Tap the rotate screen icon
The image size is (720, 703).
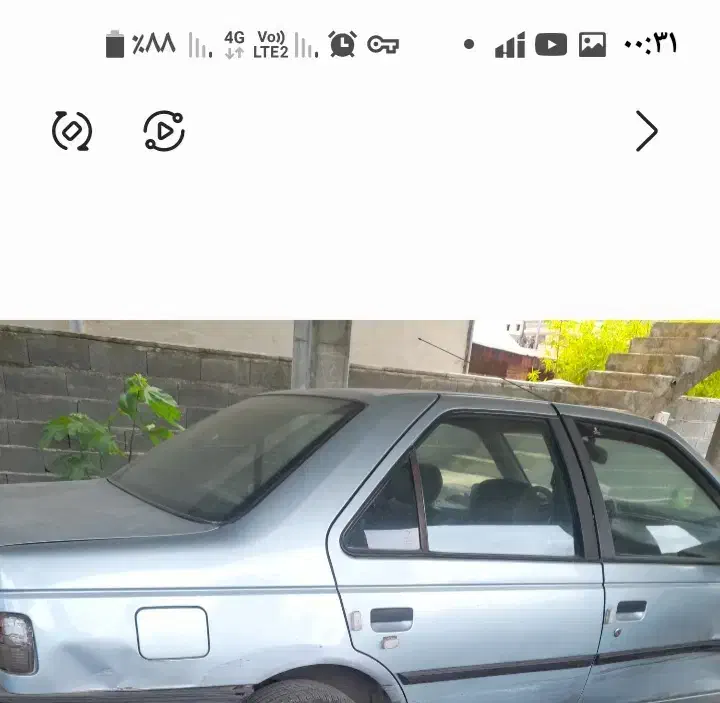tap(72, 131)
